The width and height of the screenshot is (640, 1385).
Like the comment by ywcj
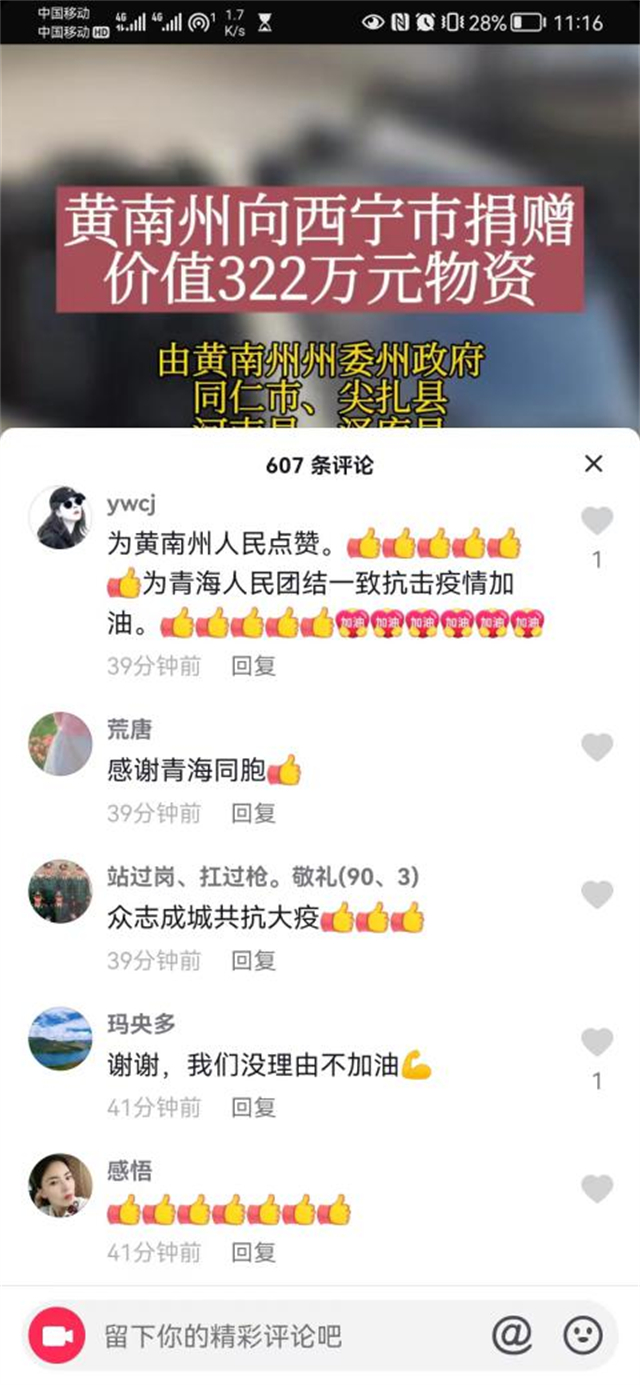click(x=597, y=521)
